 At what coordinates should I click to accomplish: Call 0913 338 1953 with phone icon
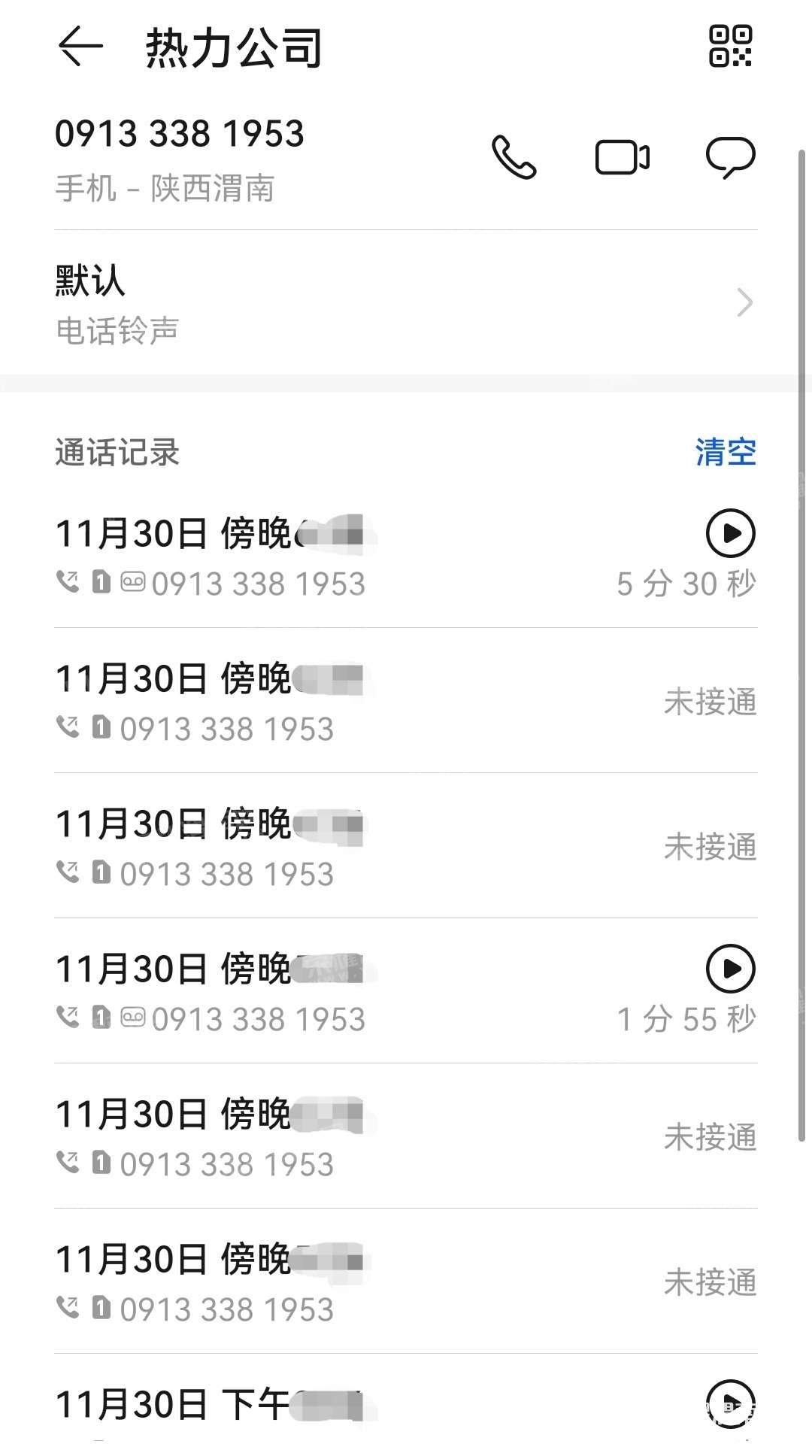click(x=514, y=157)
